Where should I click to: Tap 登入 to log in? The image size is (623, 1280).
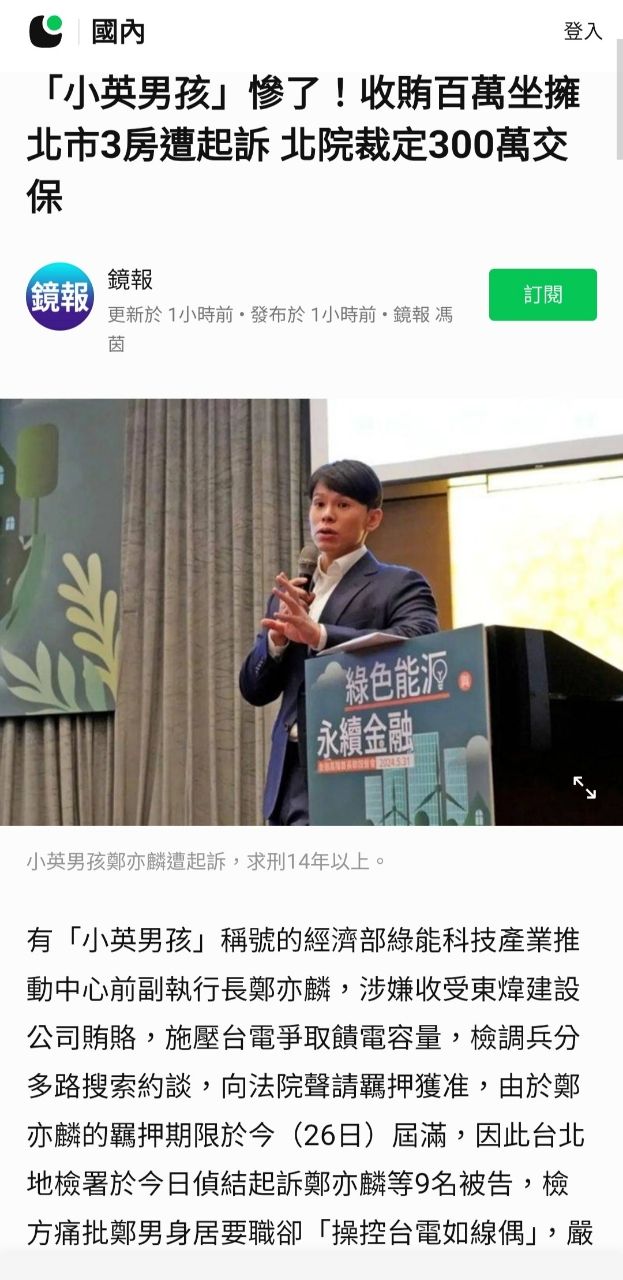coord(583,31)
